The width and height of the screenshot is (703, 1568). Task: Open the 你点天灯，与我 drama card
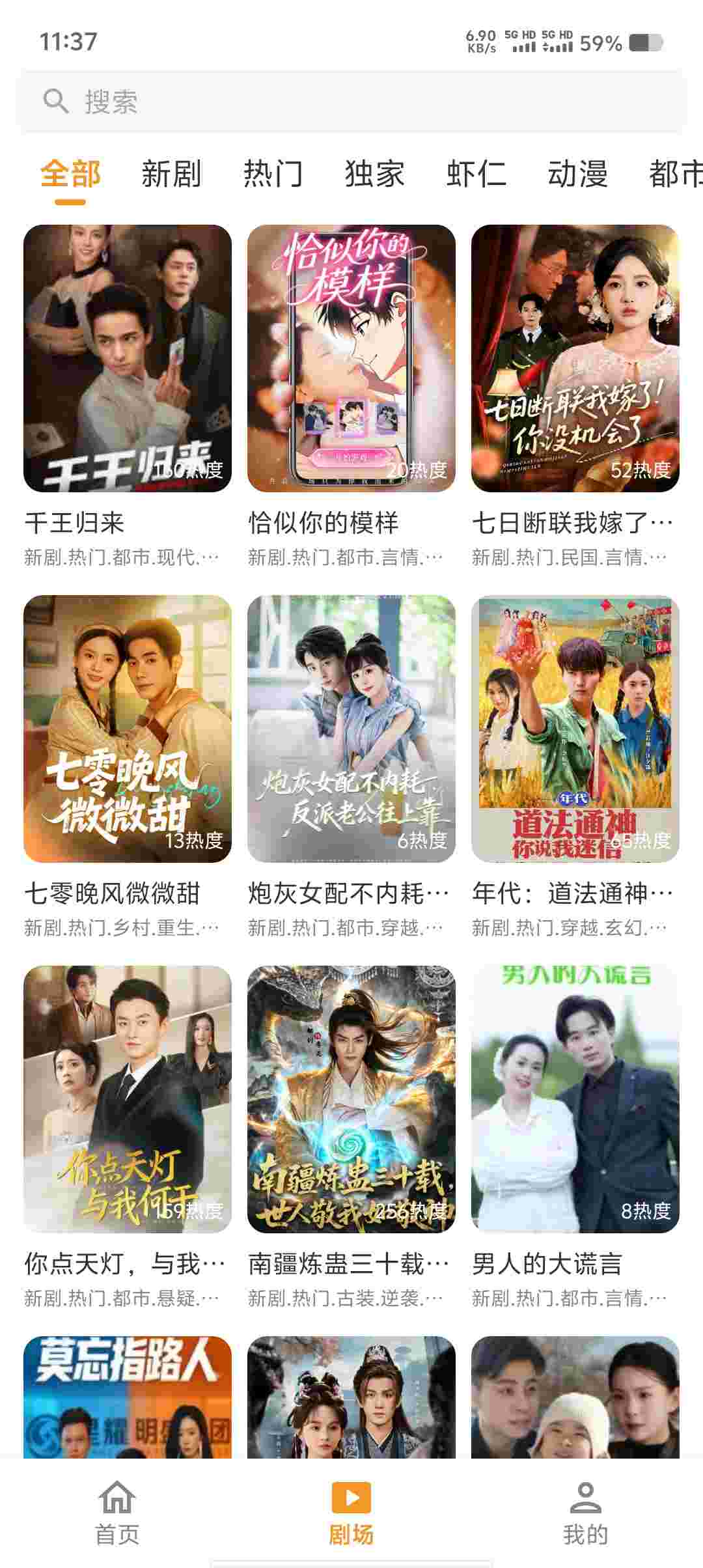pyautogui.click(x=128, y=1099)
